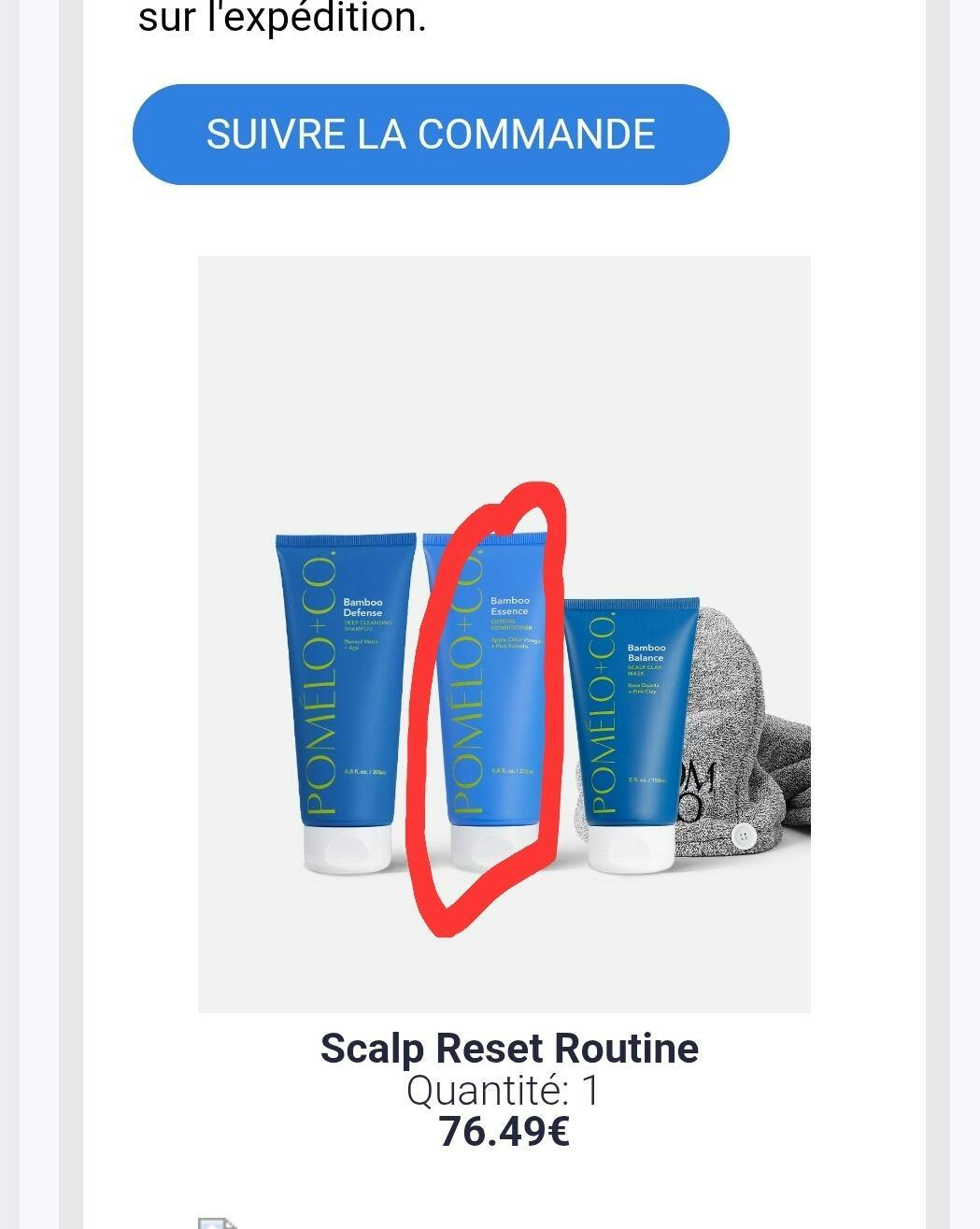980x1229 pixels.
Task: Tap the Suivre la commande button
Action: click(x=431, y=135)
